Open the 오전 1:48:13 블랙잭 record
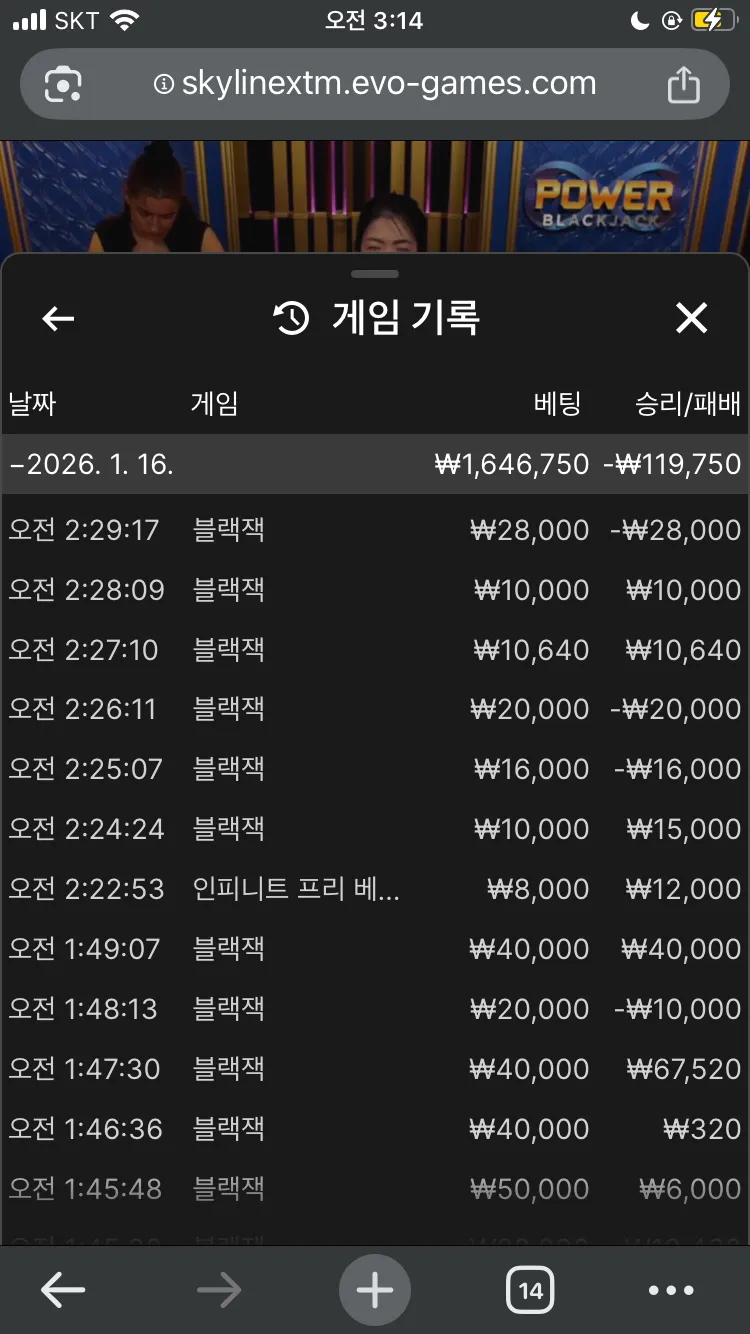 pyautogui.click(x=375, y=1009)
